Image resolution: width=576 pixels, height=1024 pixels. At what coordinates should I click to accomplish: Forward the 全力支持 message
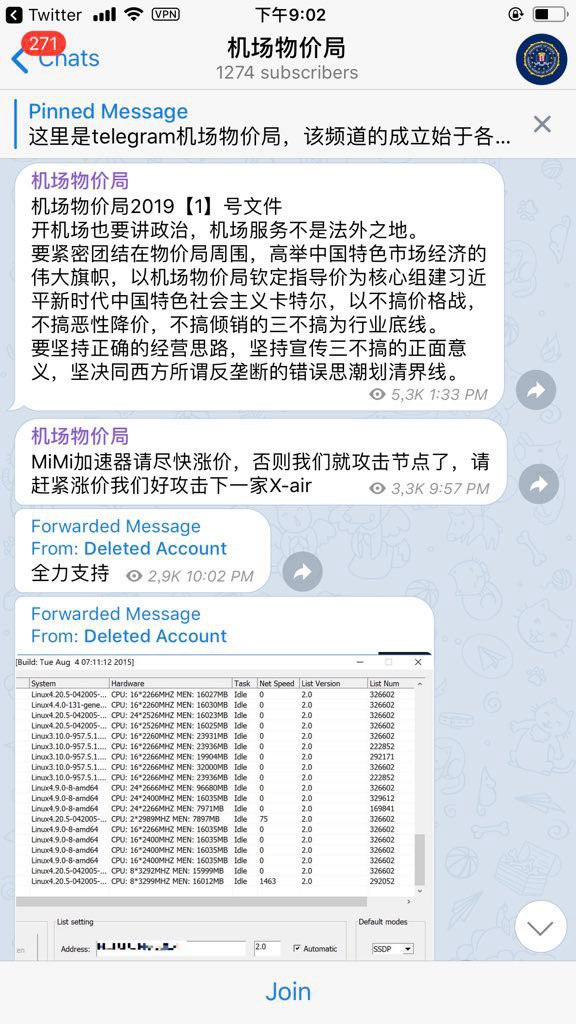pyautogui.click(x=302, y=571)
